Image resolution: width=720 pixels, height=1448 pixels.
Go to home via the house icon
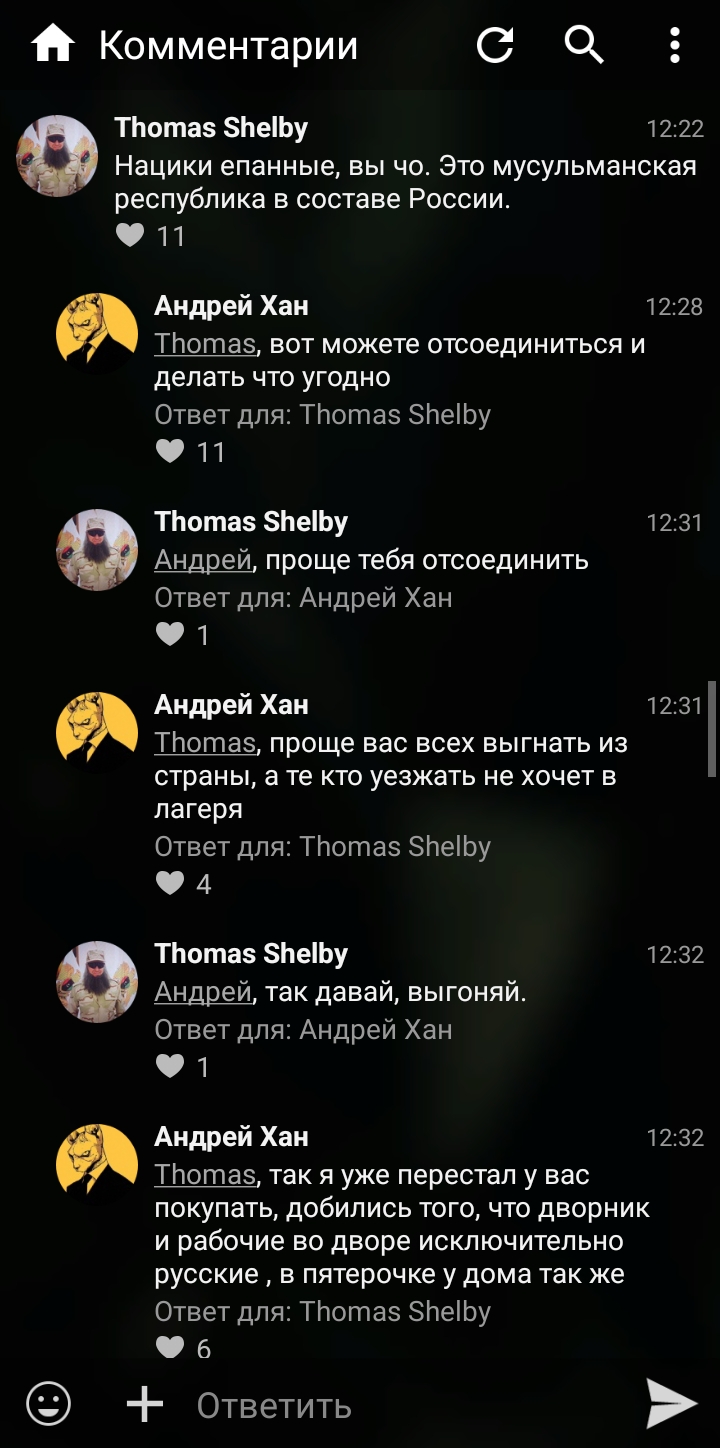[x=53, y=45]
